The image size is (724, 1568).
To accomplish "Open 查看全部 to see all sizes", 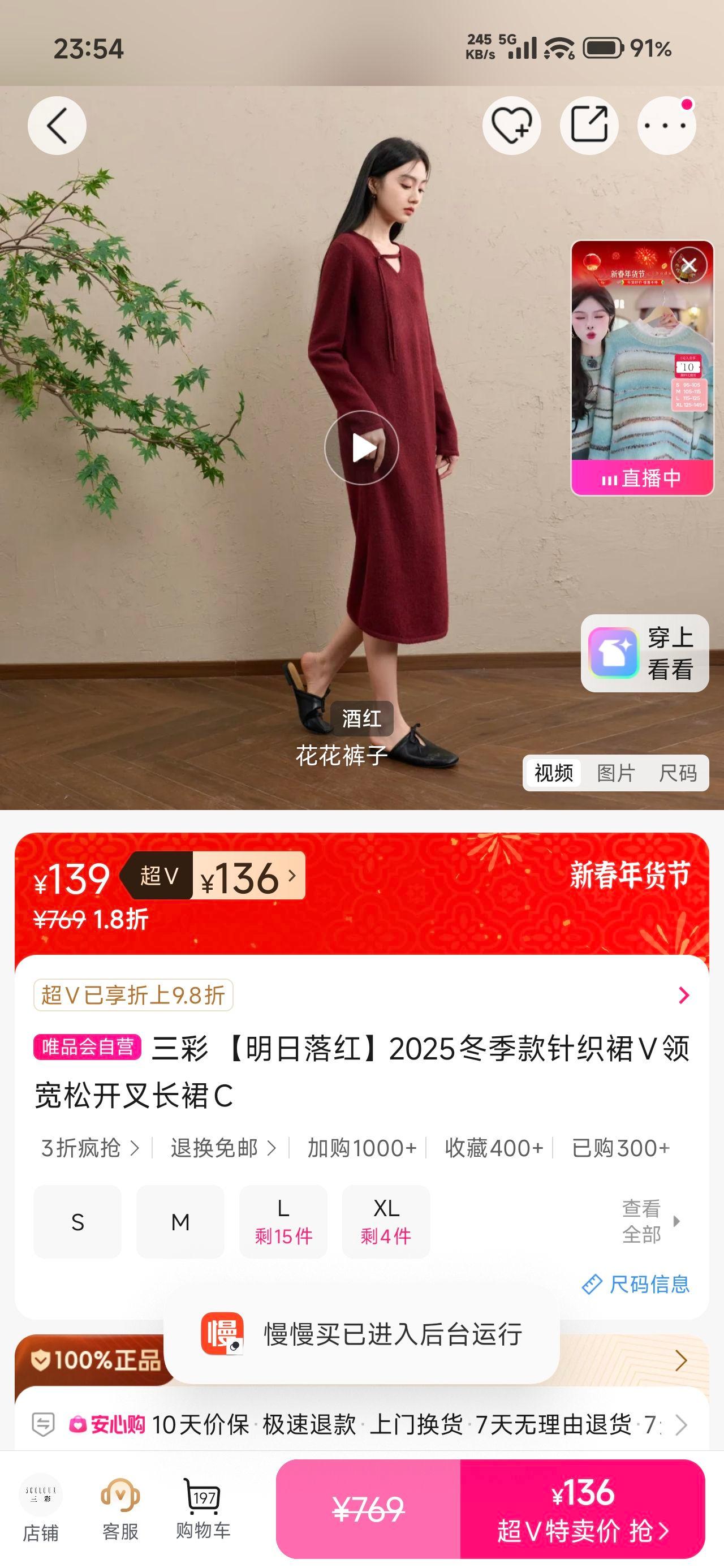I will [643, 1222].
